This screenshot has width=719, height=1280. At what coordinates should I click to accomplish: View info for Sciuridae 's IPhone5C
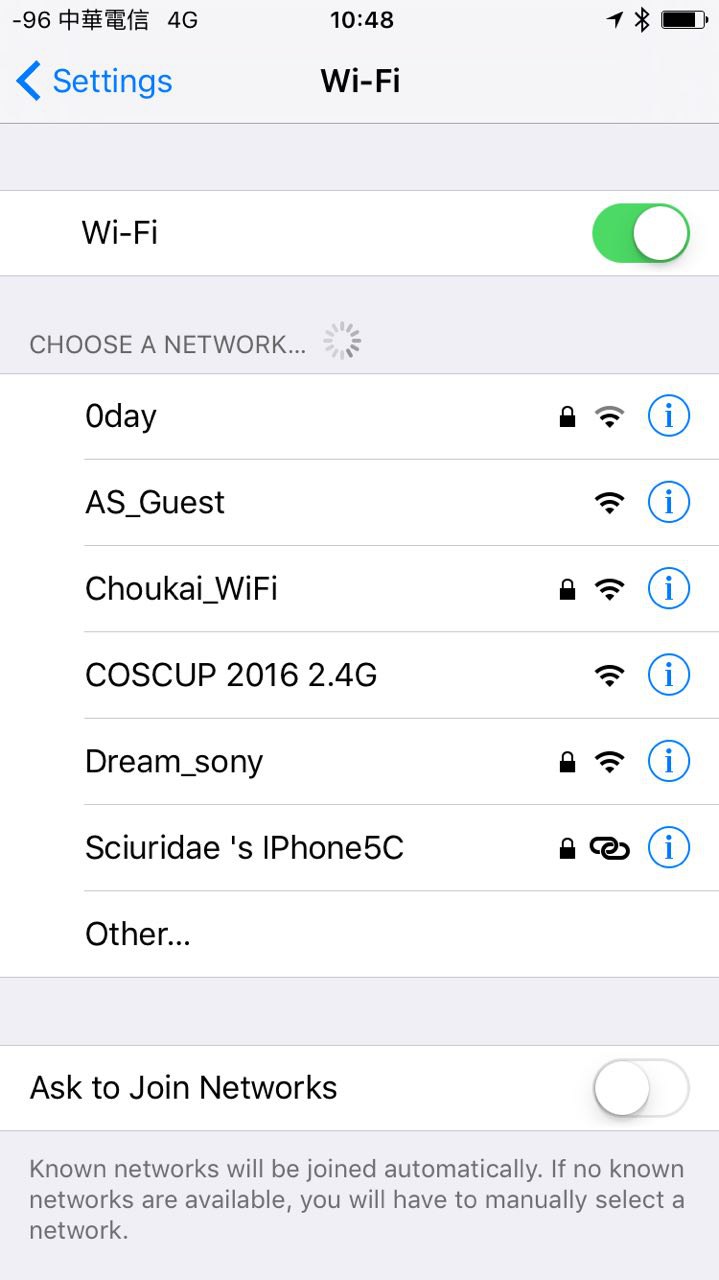coord(669,848)
